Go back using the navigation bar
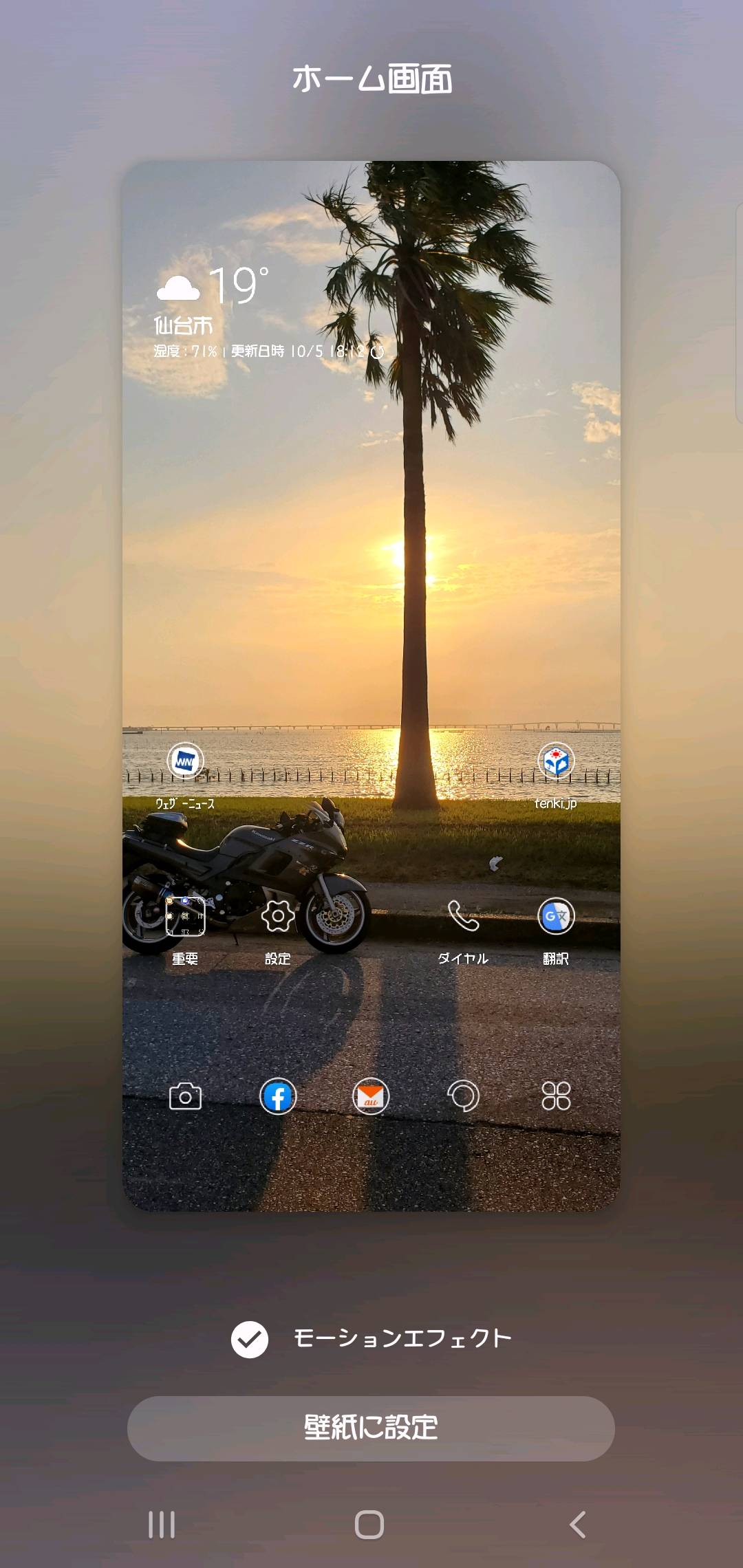 [578, 1525]
